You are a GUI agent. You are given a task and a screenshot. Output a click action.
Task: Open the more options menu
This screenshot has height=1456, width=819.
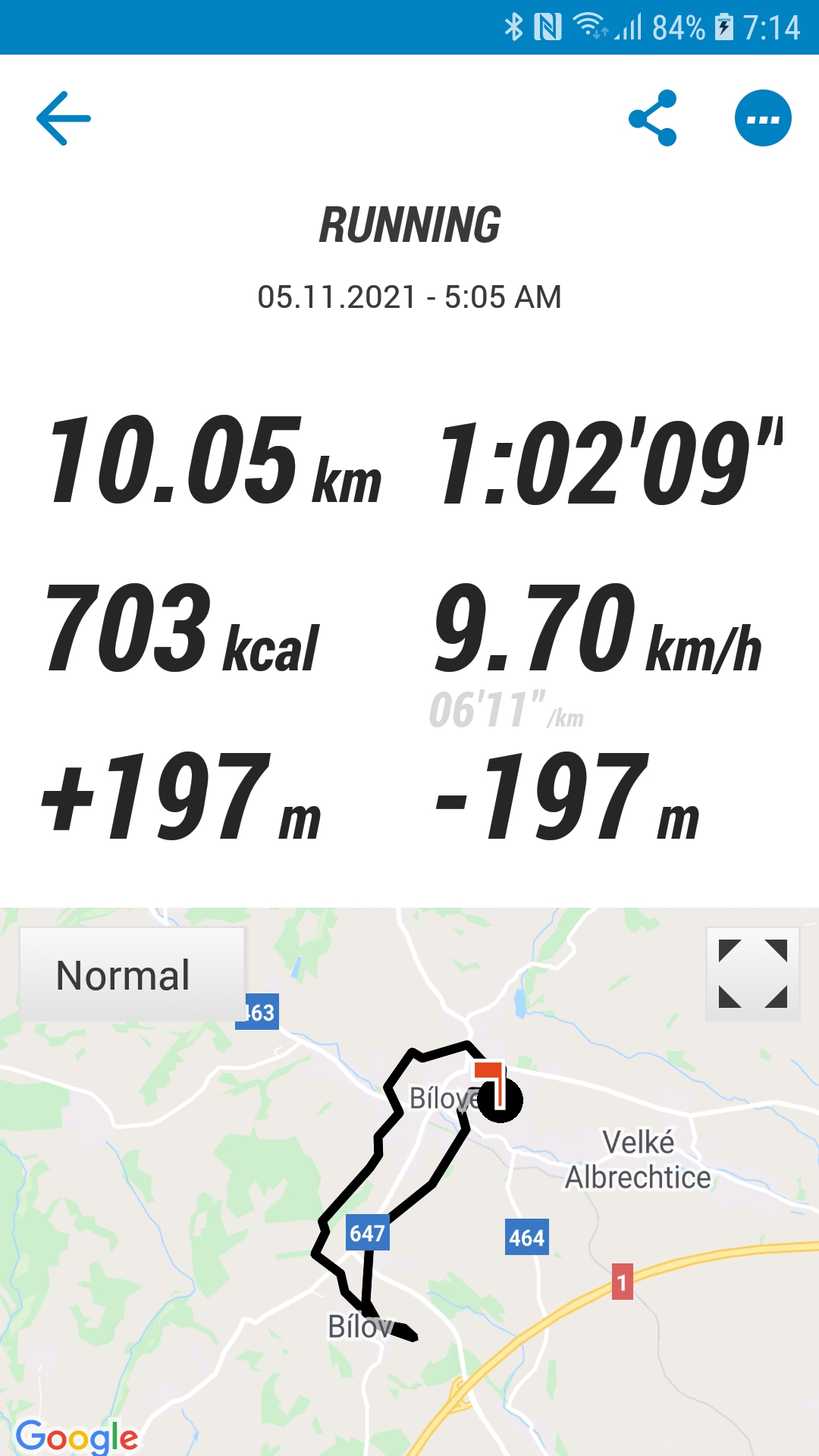tap(763, 118)
